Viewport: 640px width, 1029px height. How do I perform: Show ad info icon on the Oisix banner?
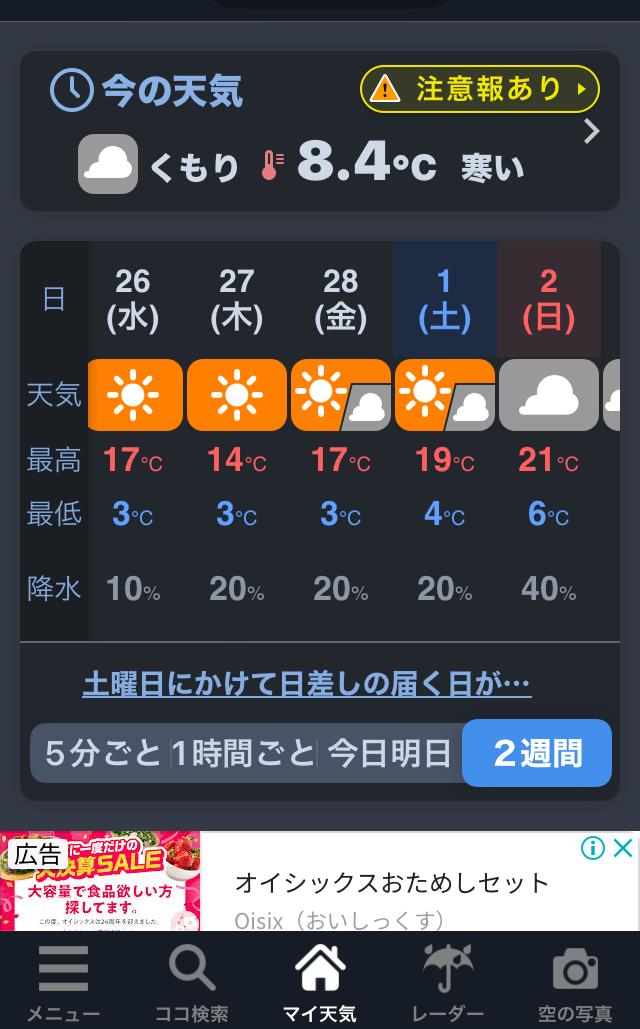coord(593,848)
